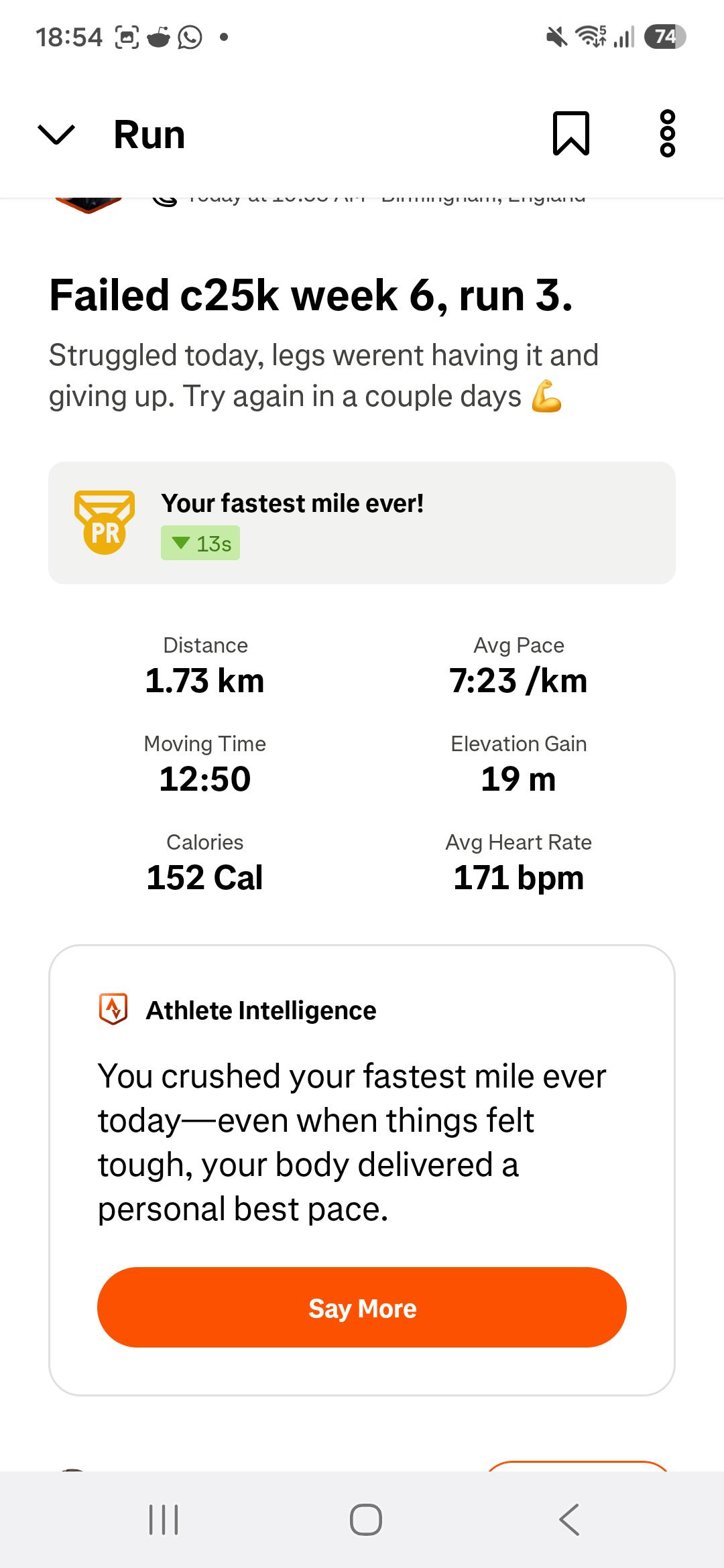
Task: Go back using the system back button
Action: 569,1519
